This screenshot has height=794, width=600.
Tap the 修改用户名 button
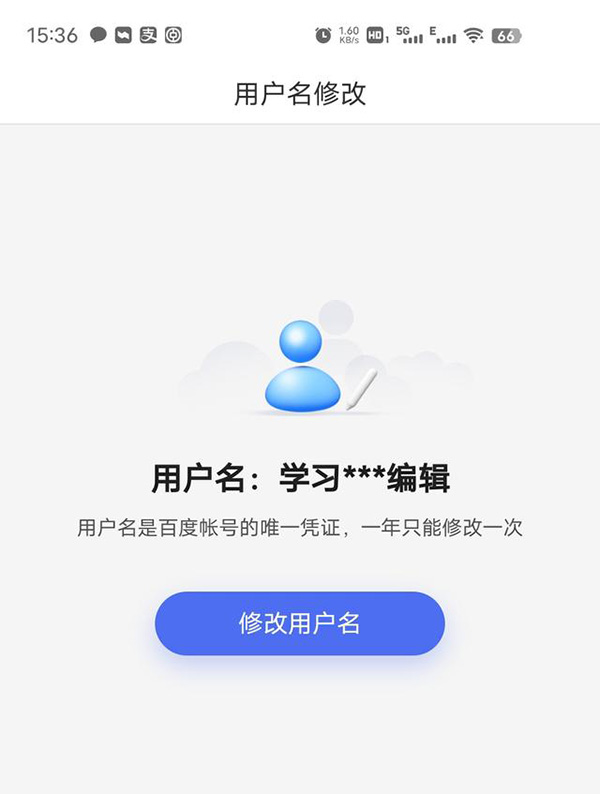[x=299, y=624]
